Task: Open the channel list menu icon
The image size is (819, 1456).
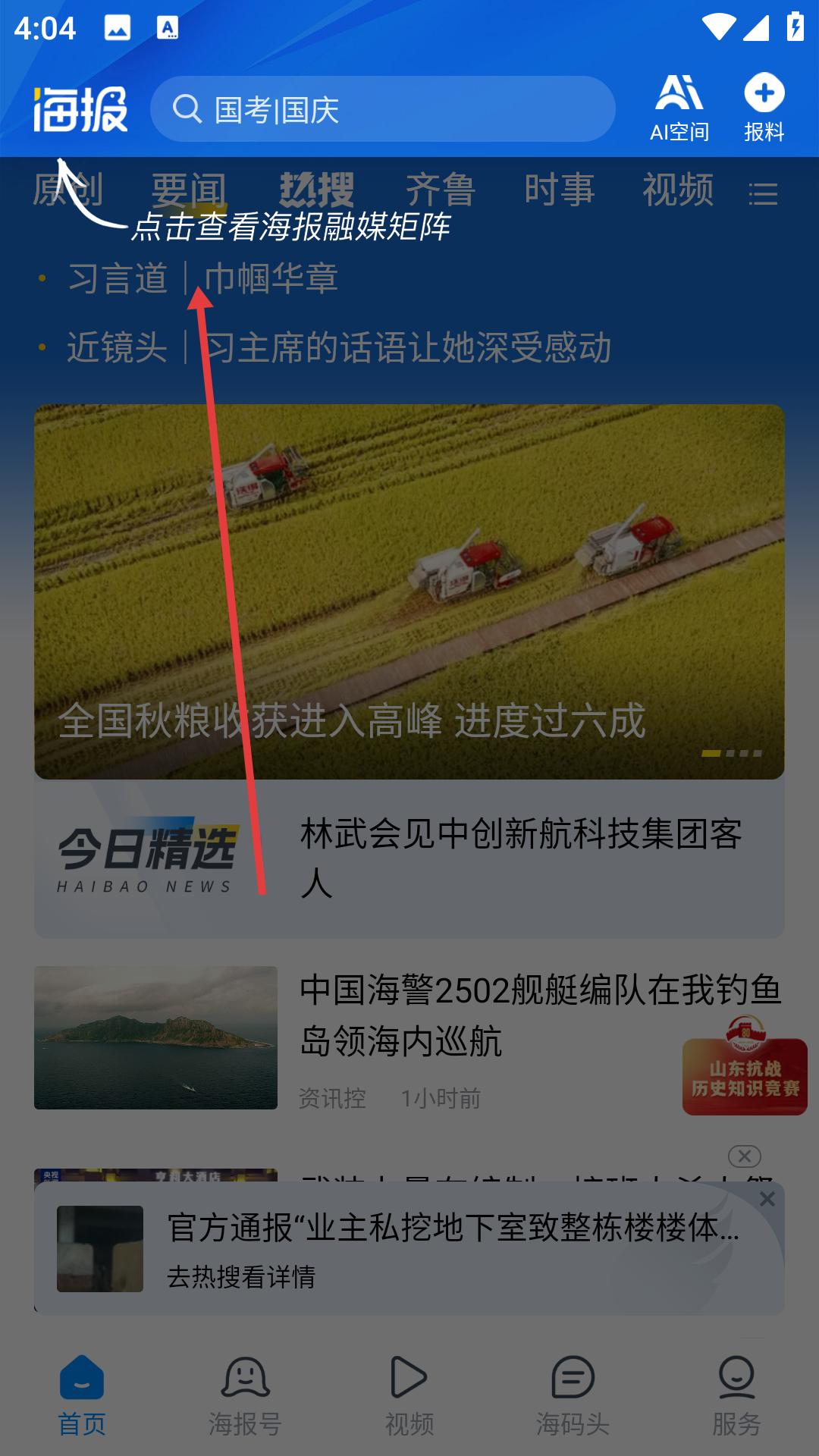Action: [x=762, y=194]
